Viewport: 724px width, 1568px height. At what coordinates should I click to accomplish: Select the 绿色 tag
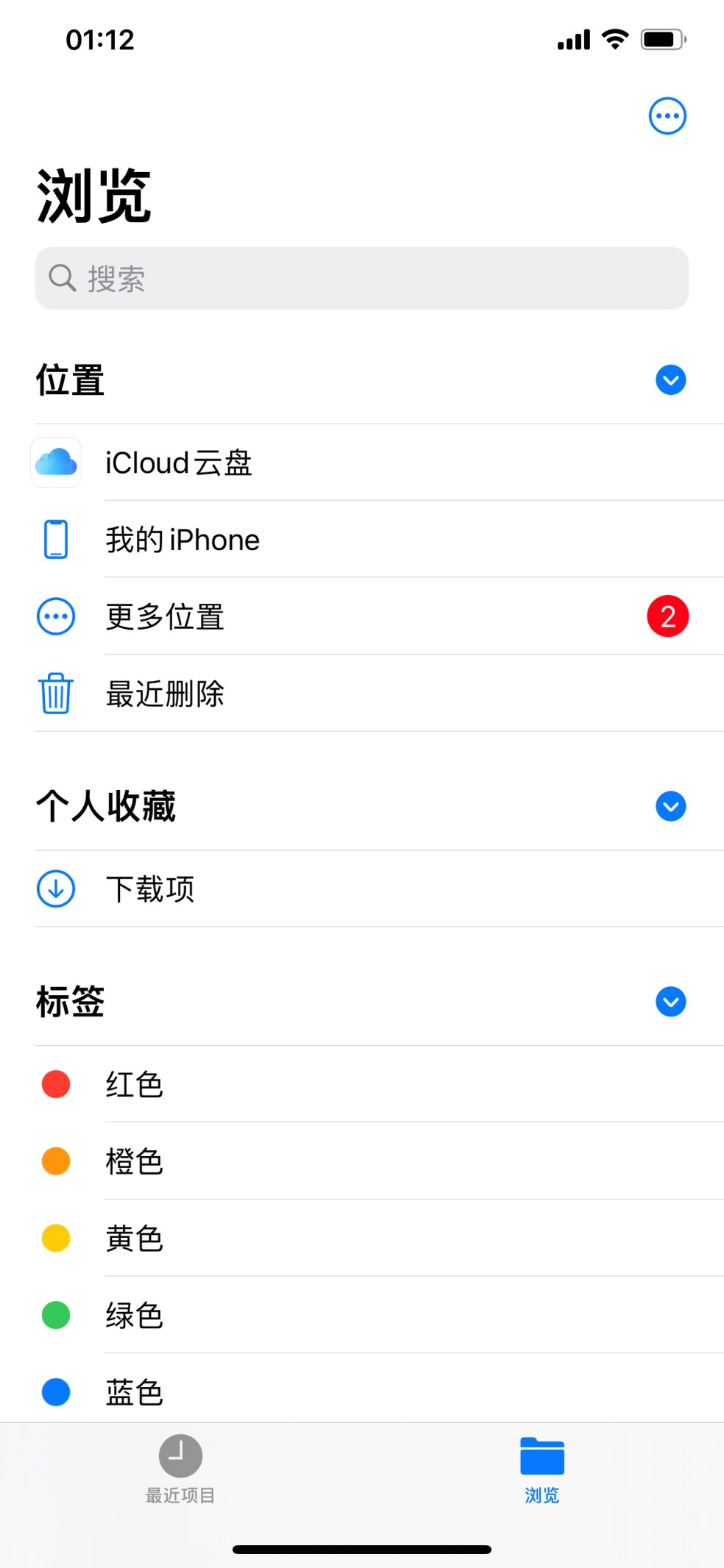pos(362,1315)
